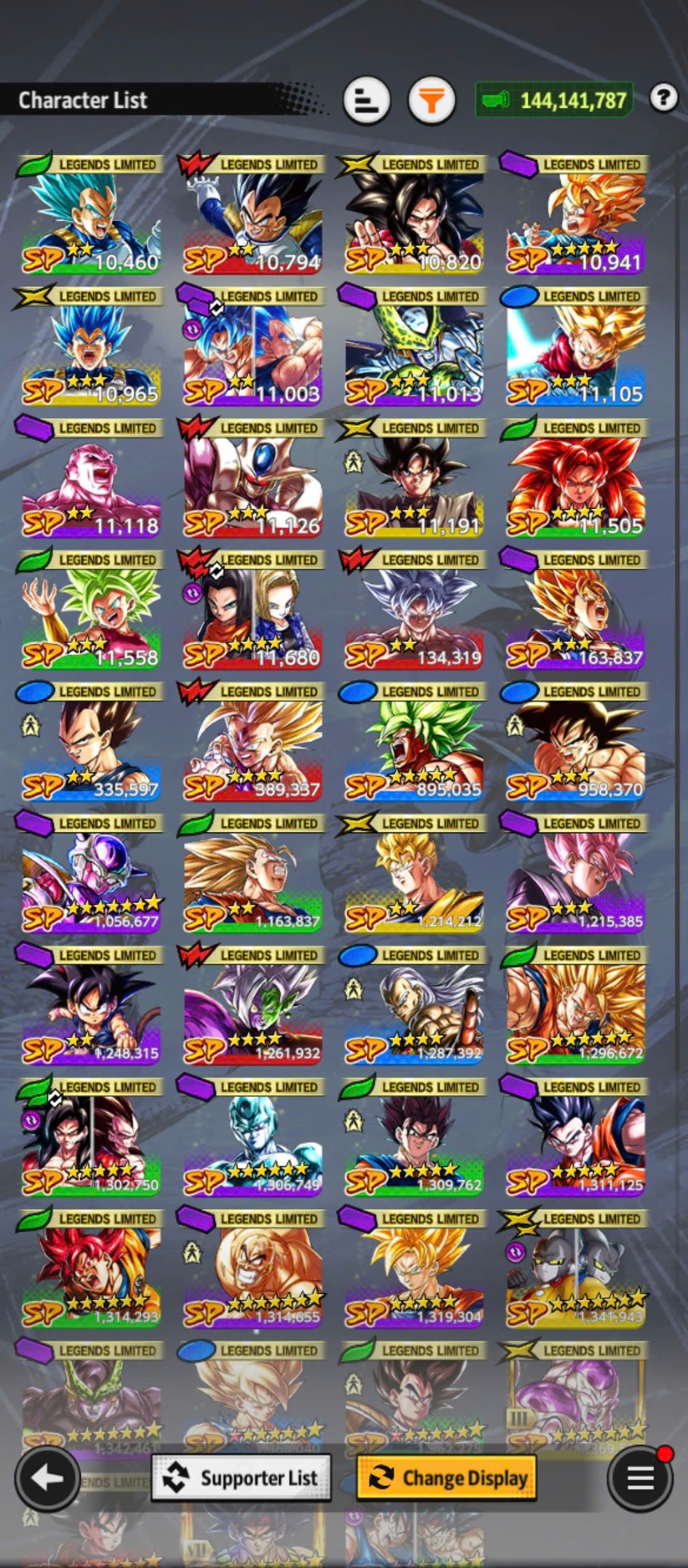View the character with power 1,261,932
The height and width of the screenshot is (1568, 688).
click(x=253, y=1011)
